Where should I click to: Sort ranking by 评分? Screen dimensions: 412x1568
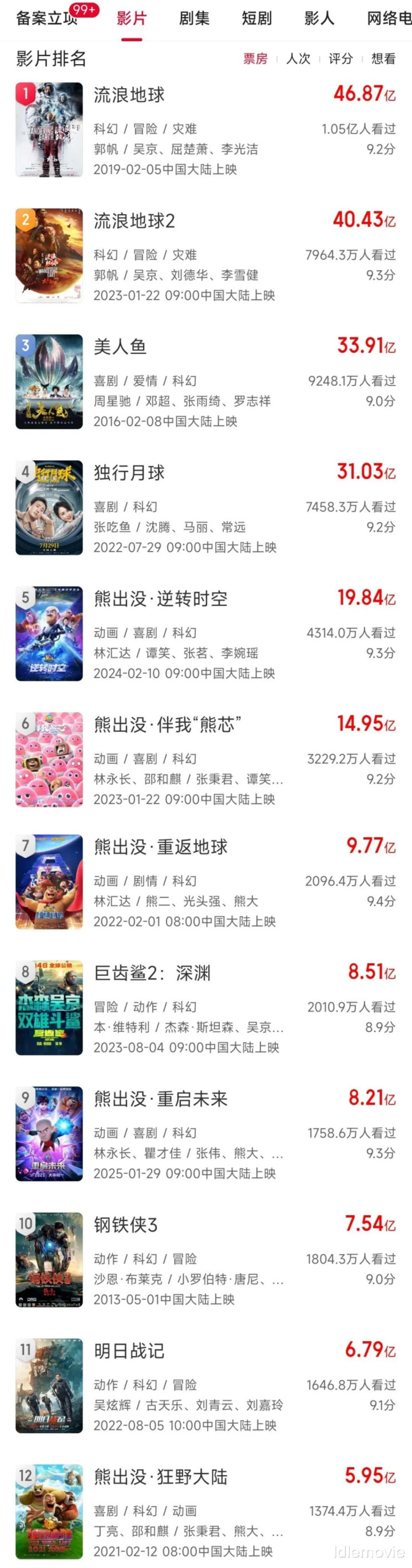(x=341, y=58)
